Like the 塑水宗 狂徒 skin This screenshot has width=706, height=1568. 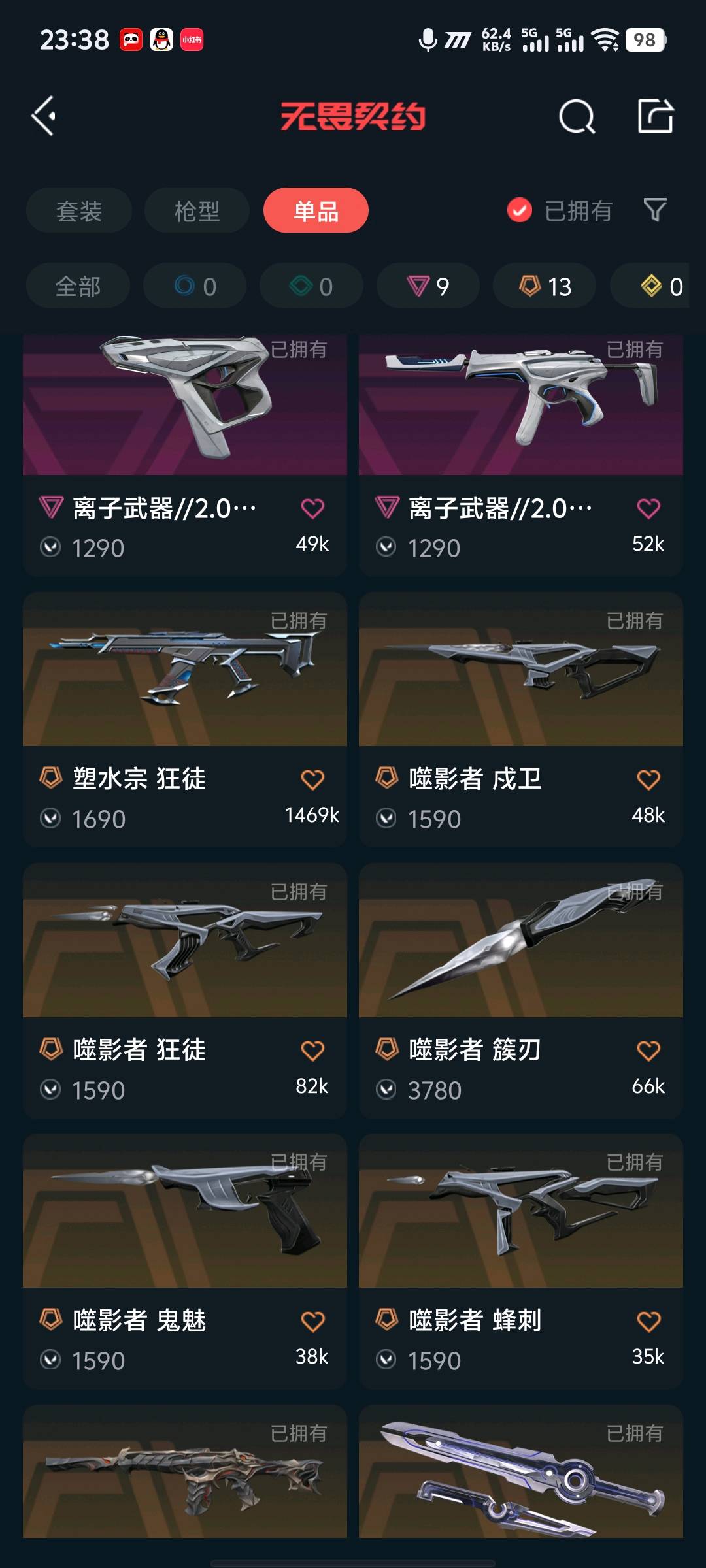click(x=312, y=779)
